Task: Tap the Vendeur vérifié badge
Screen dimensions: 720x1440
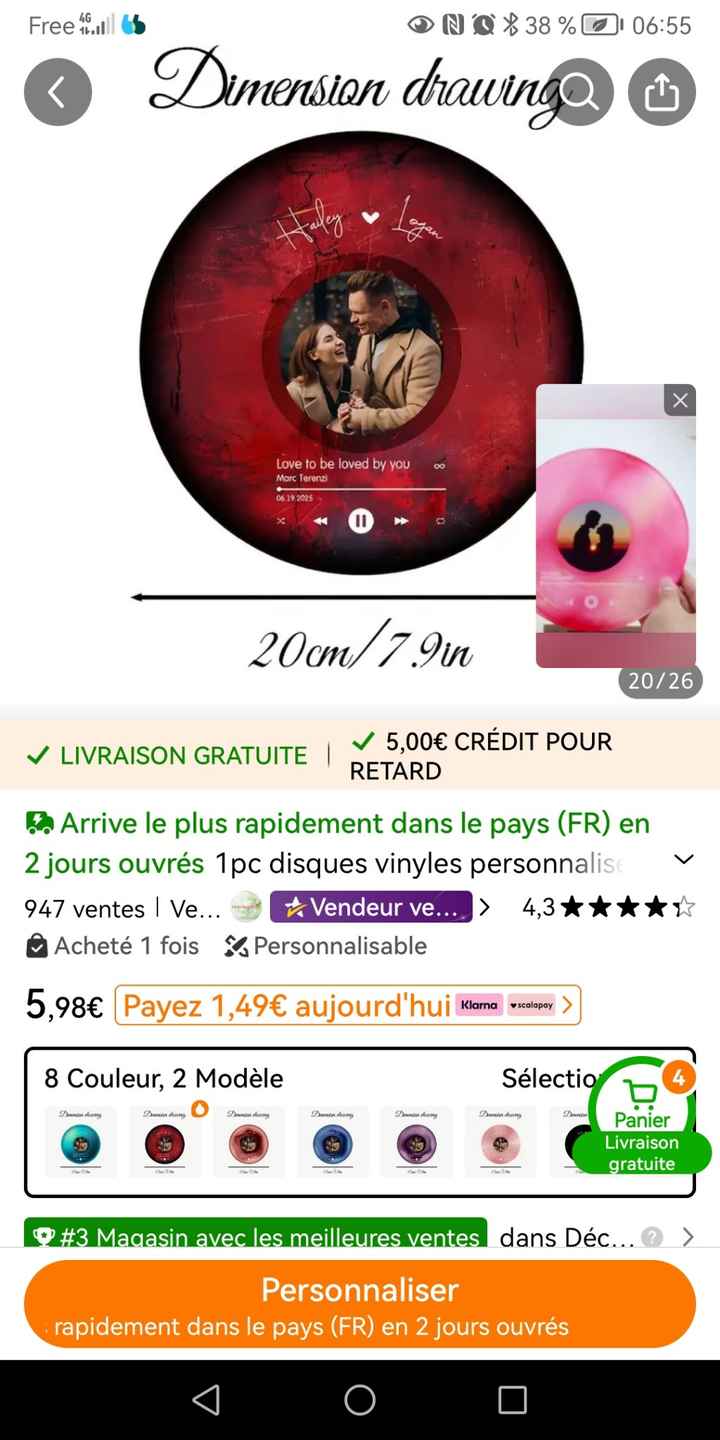Action: [x=371, y=908]
